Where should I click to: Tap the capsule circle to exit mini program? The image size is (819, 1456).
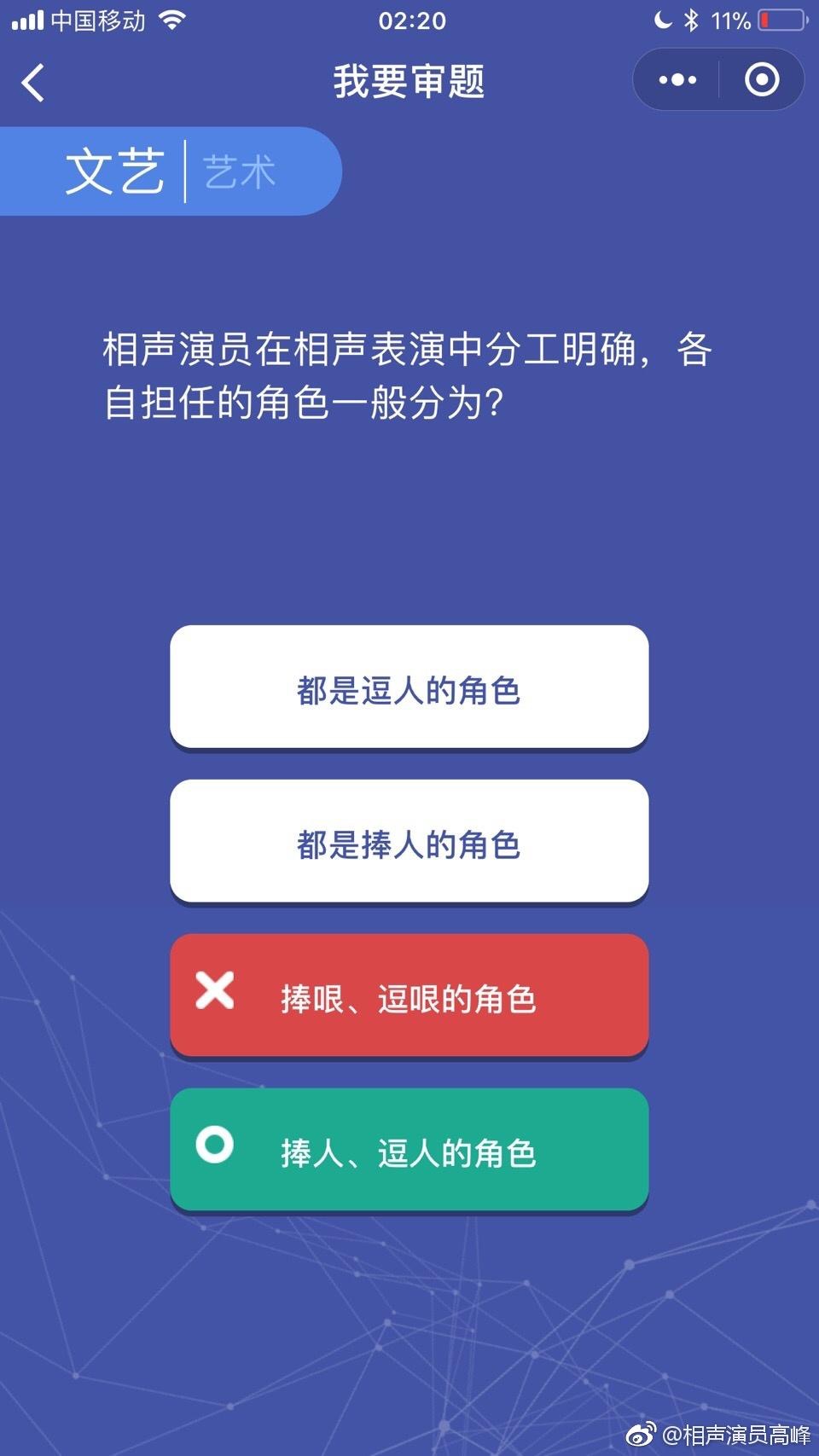click(x=762, y=79)
